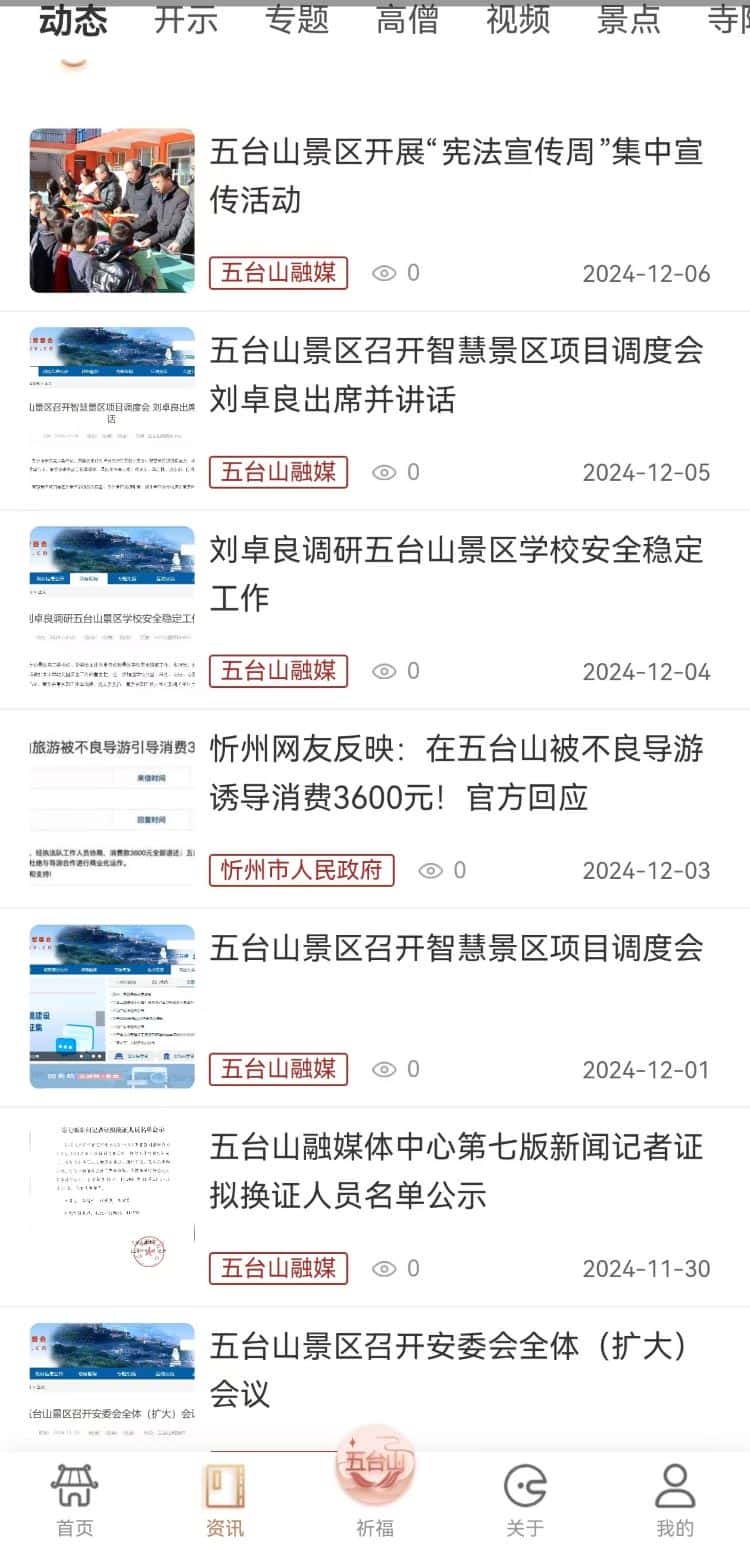
Task: View 新闻记者证拟换证人员名单公示 article
Action: pos(455,1170)
